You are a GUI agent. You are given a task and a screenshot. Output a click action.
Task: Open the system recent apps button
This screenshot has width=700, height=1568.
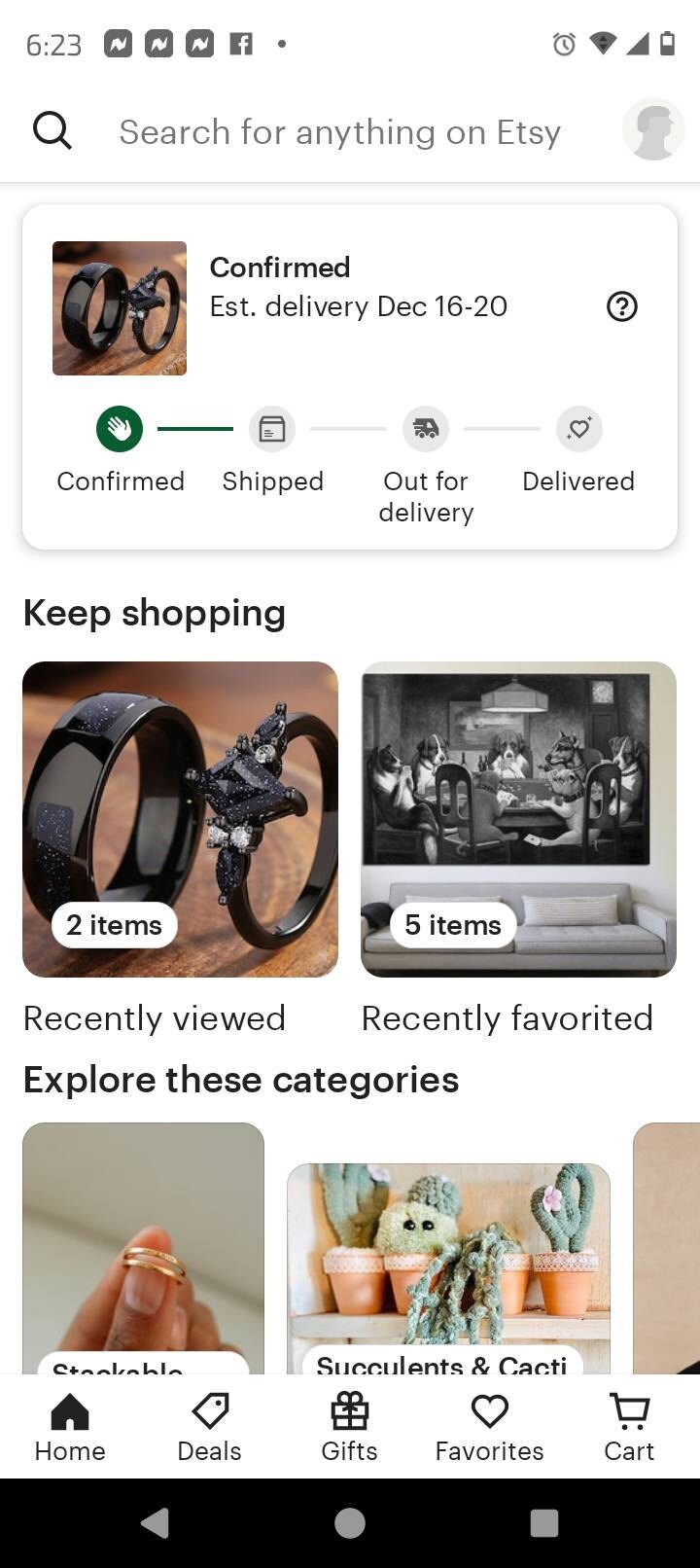543,1523
